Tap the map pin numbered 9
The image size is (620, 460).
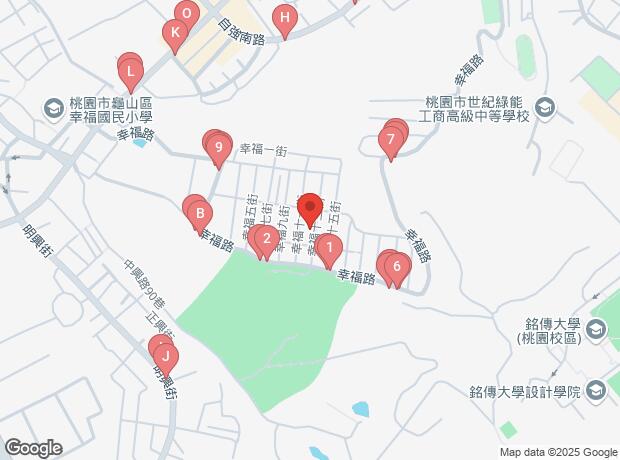219,148
